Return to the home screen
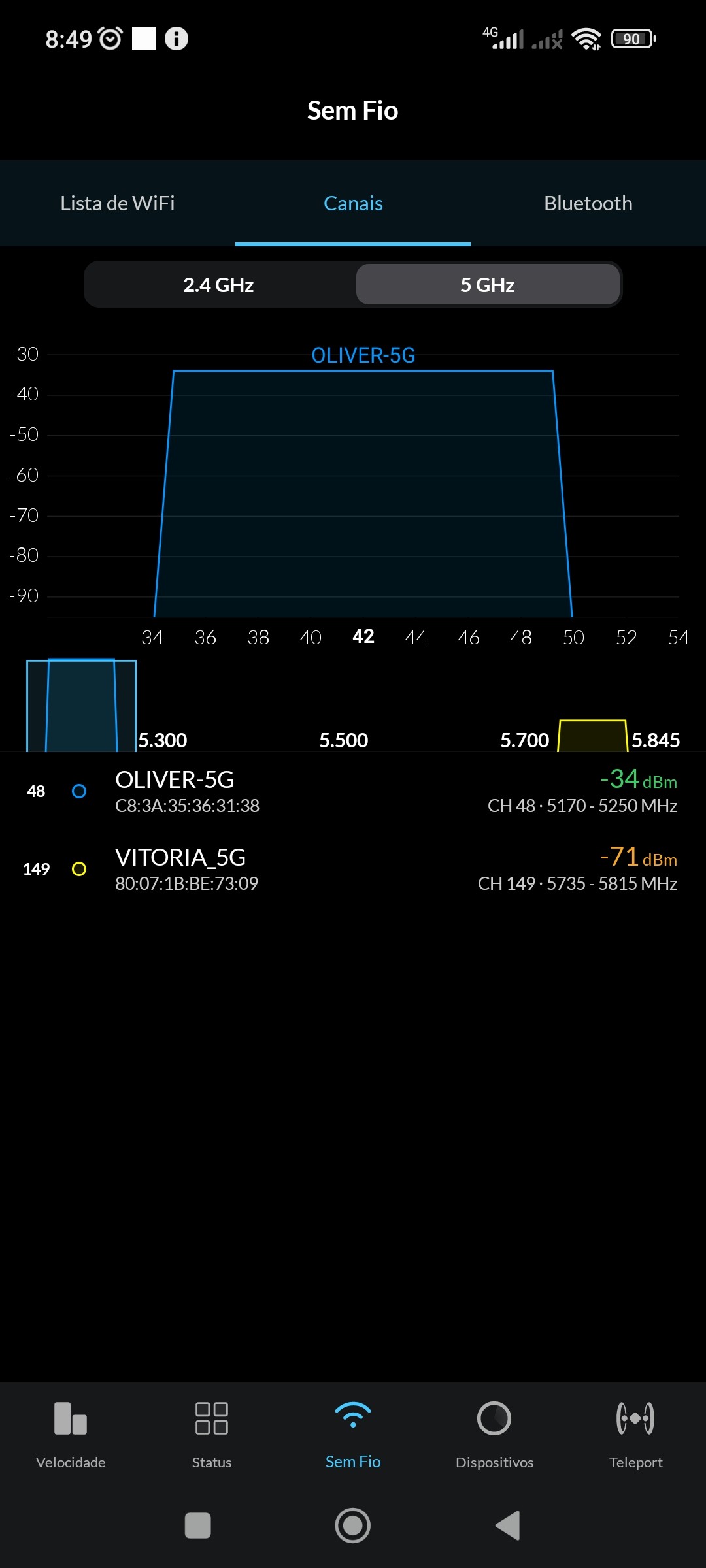The width and height of the screenshot is (706, 1568). (353, 1526)
